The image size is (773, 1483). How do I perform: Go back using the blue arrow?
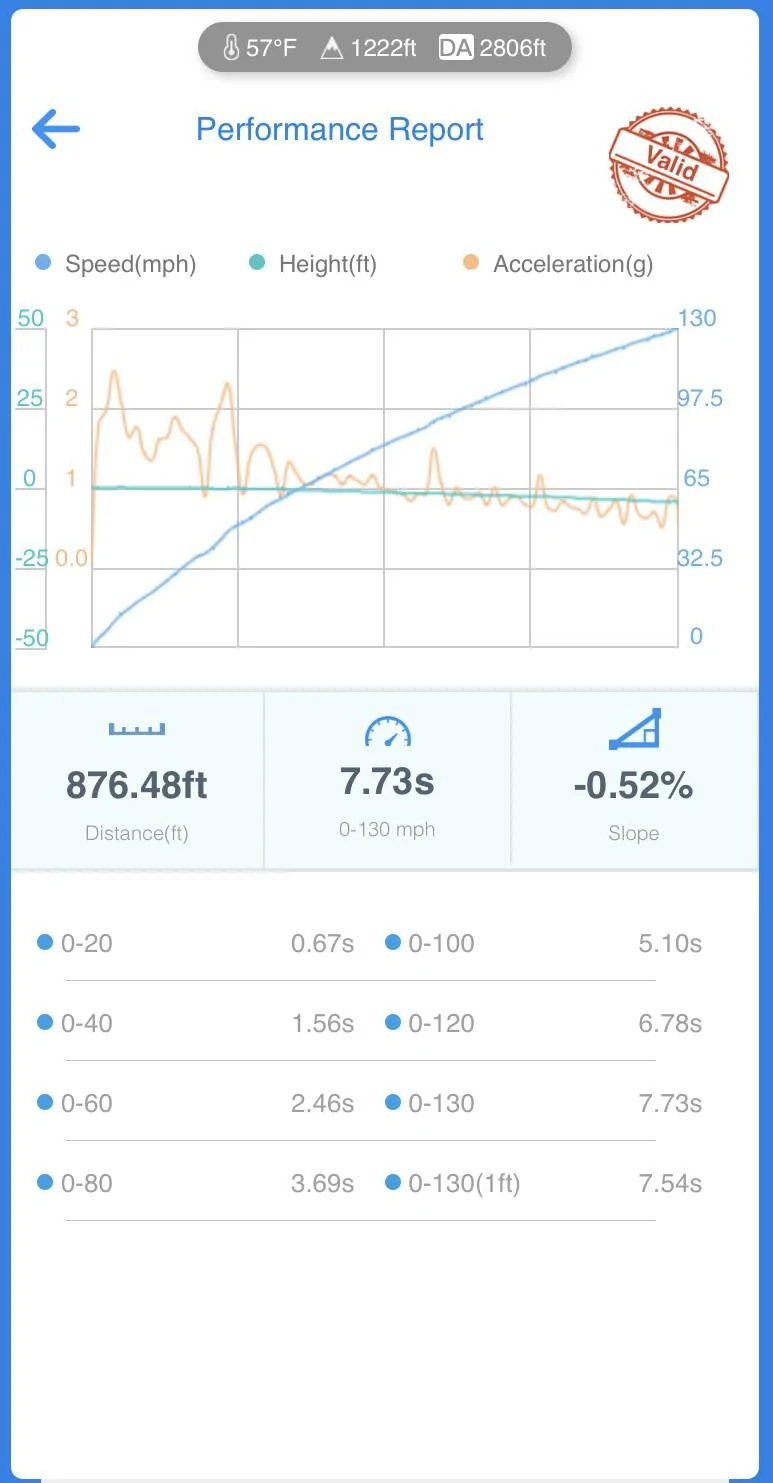pyautogui.click(x=56, y=129)
